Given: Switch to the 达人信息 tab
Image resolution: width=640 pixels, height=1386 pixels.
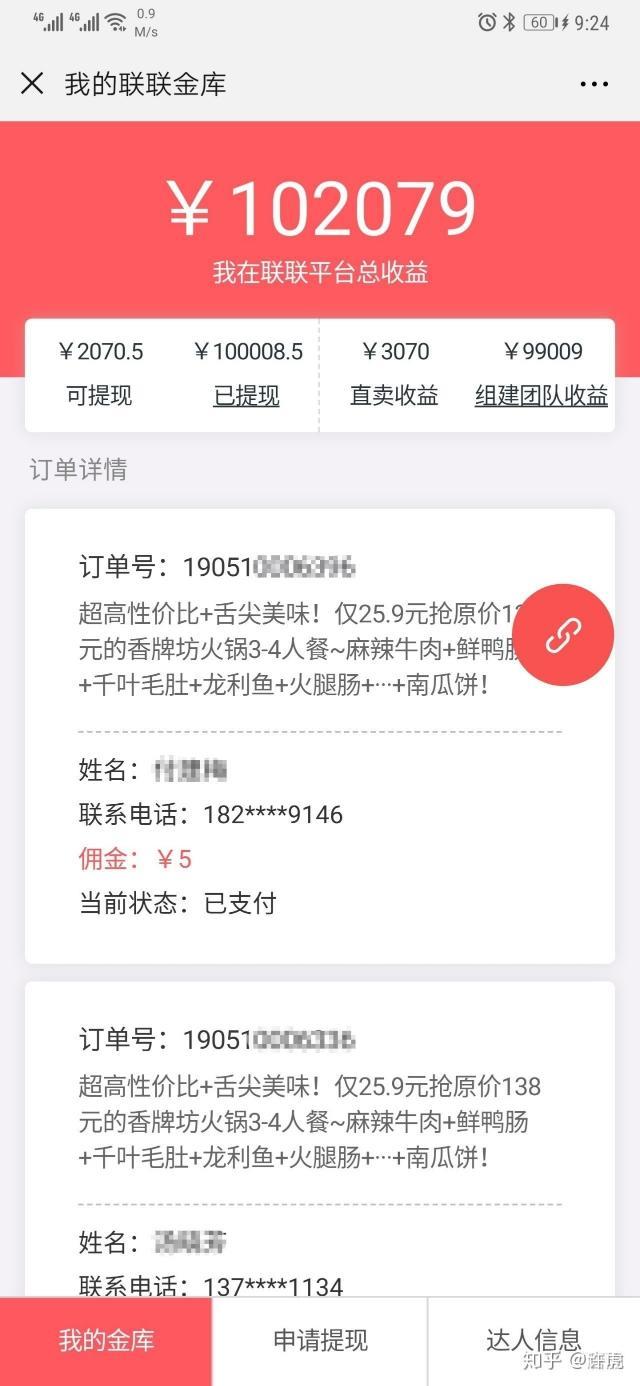Looking at the screenshot, I should click(534, 1341).
